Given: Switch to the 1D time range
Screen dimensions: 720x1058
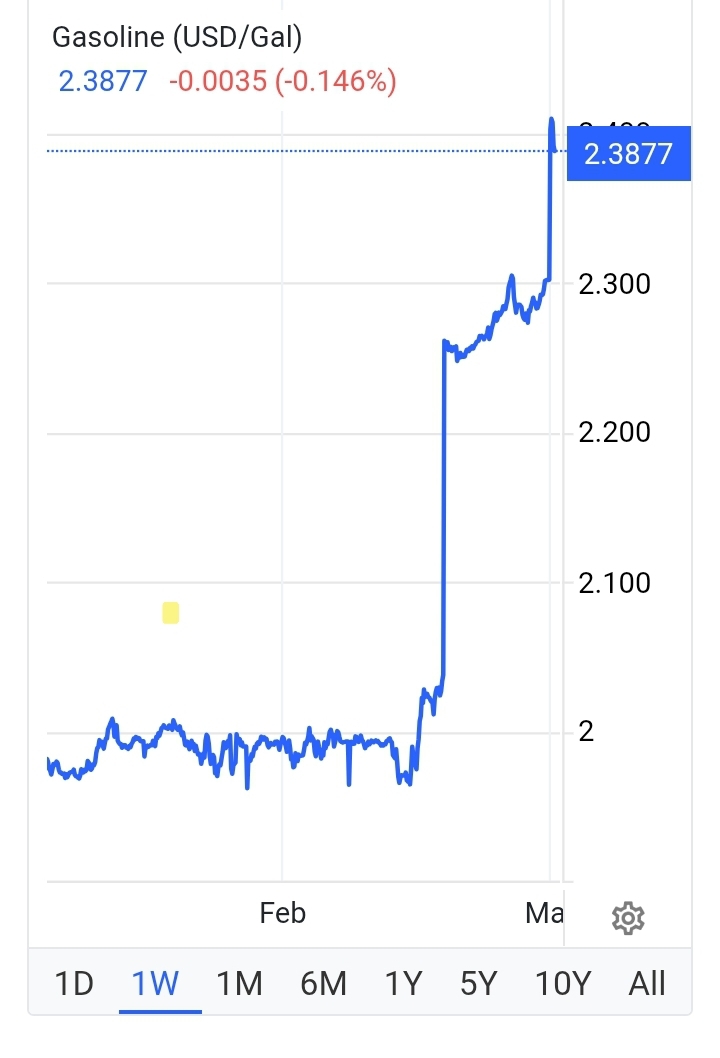Looking at the screenshot, I should coord(74,984).
